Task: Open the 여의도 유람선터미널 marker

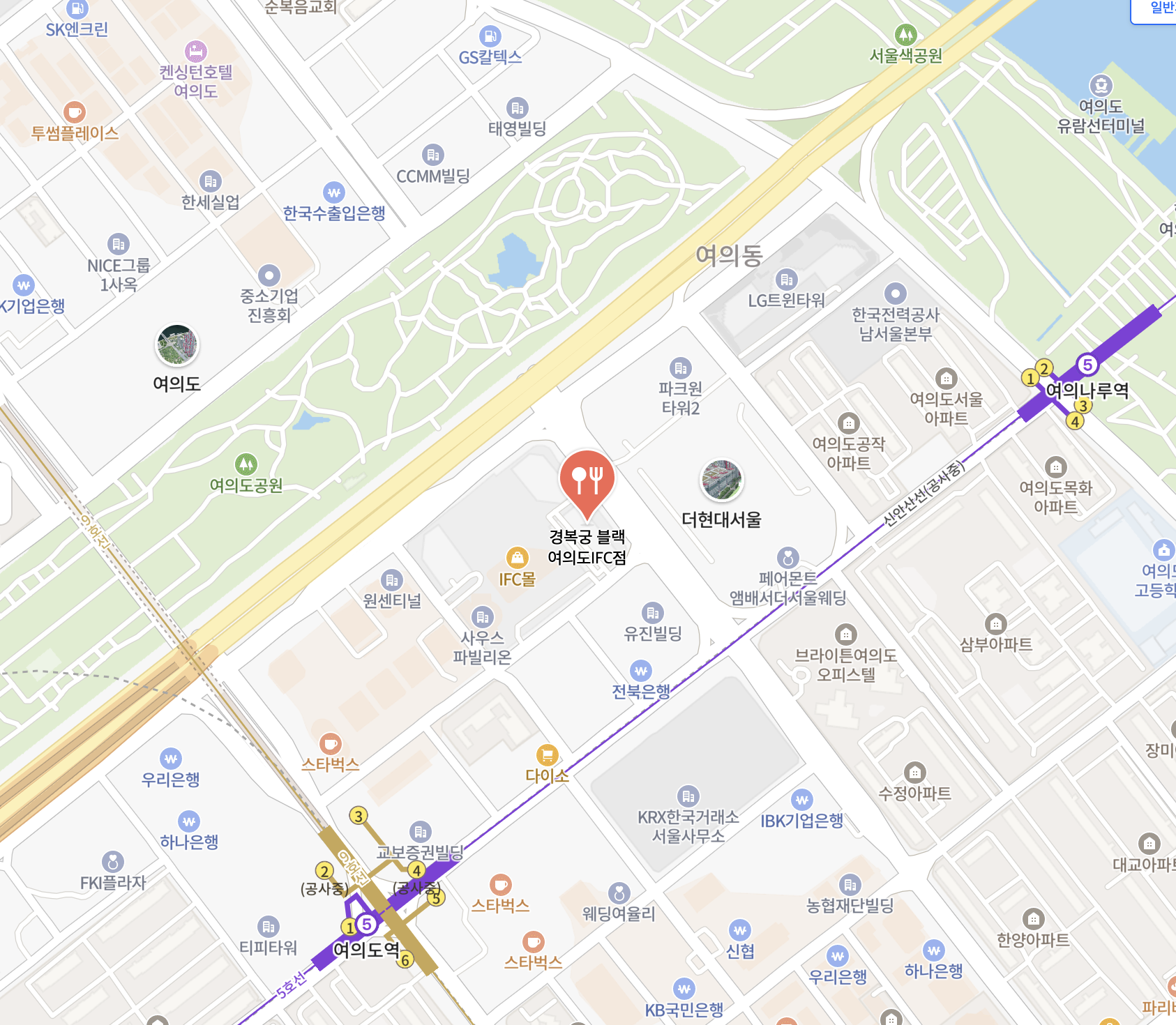Action: 1101,86
